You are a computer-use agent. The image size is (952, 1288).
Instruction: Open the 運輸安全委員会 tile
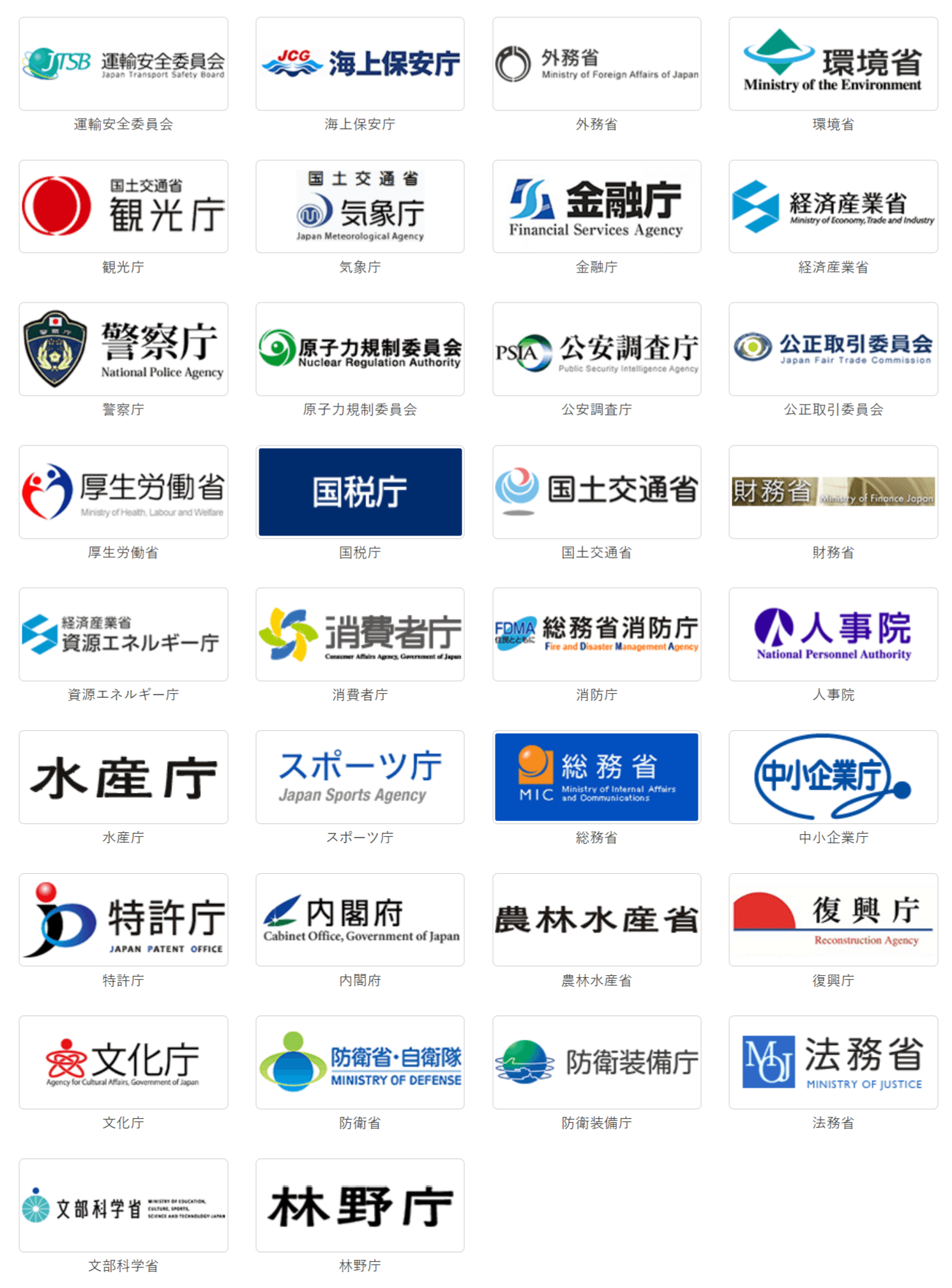click(x=123, y=64)
